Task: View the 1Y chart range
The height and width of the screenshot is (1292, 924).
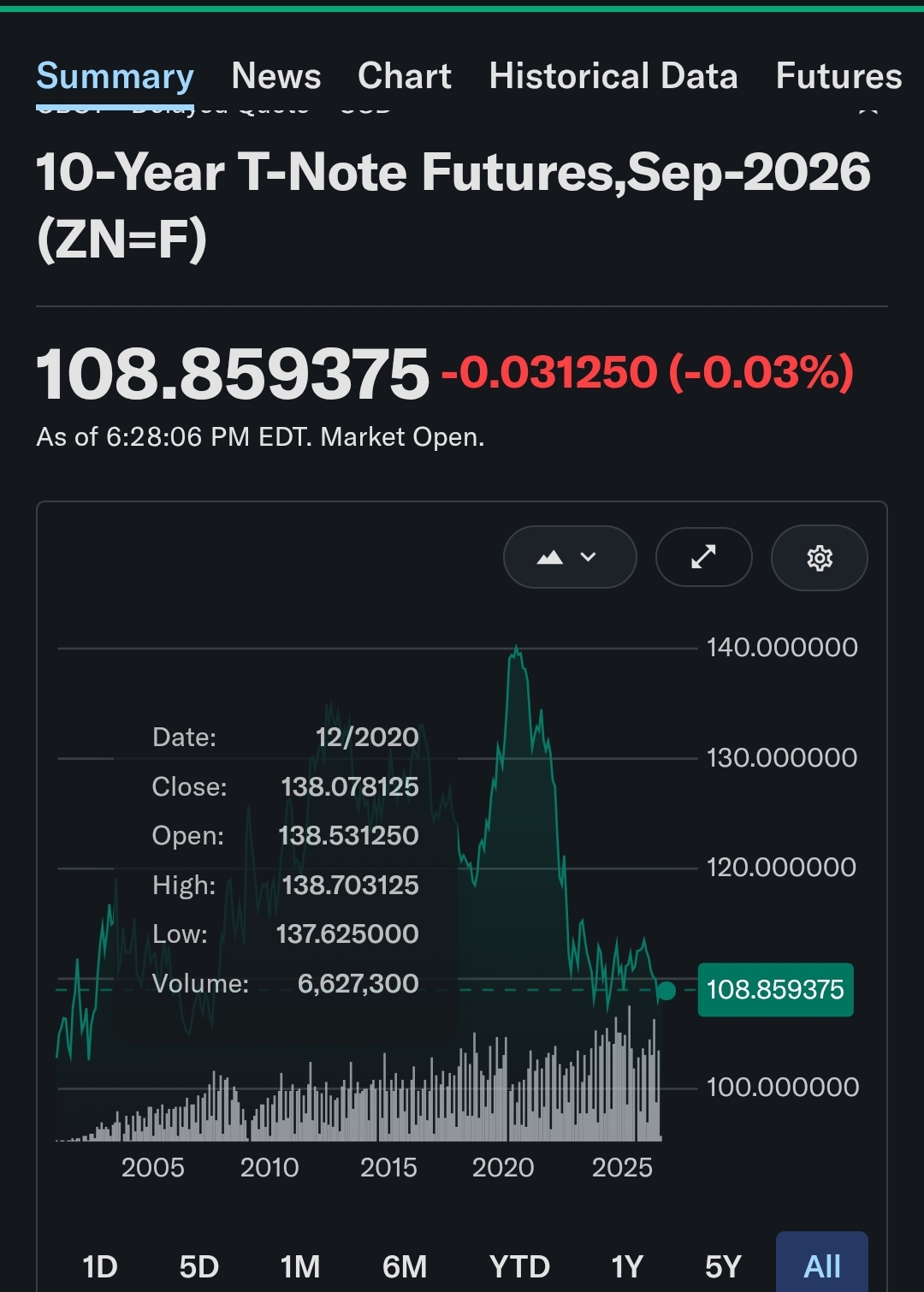Action: tap(627, 1266)
